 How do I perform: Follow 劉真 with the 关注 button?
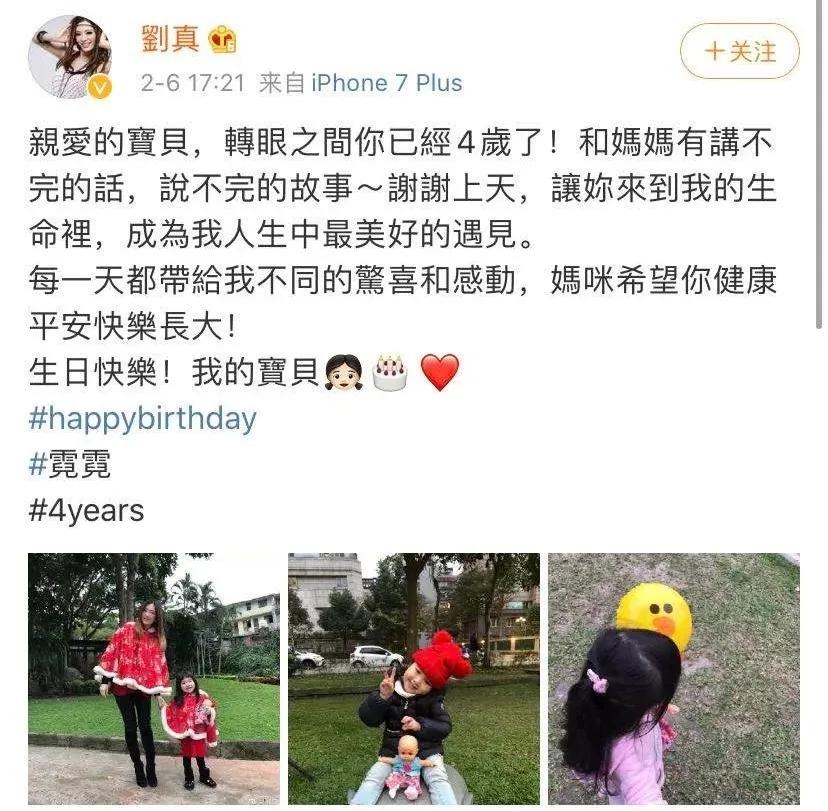click(739, 52)
